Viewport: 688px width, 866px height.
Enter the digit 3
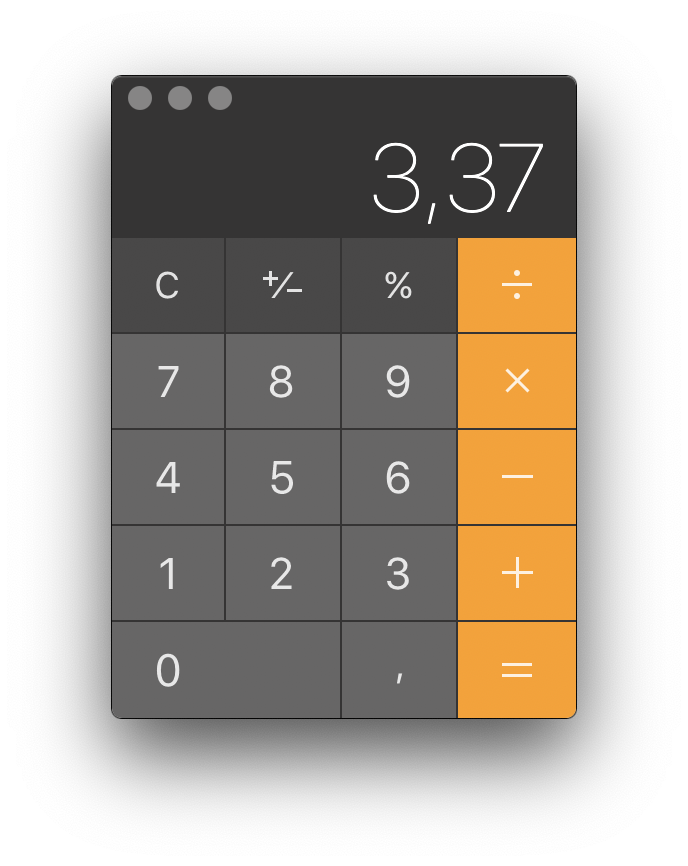[398, 573]
